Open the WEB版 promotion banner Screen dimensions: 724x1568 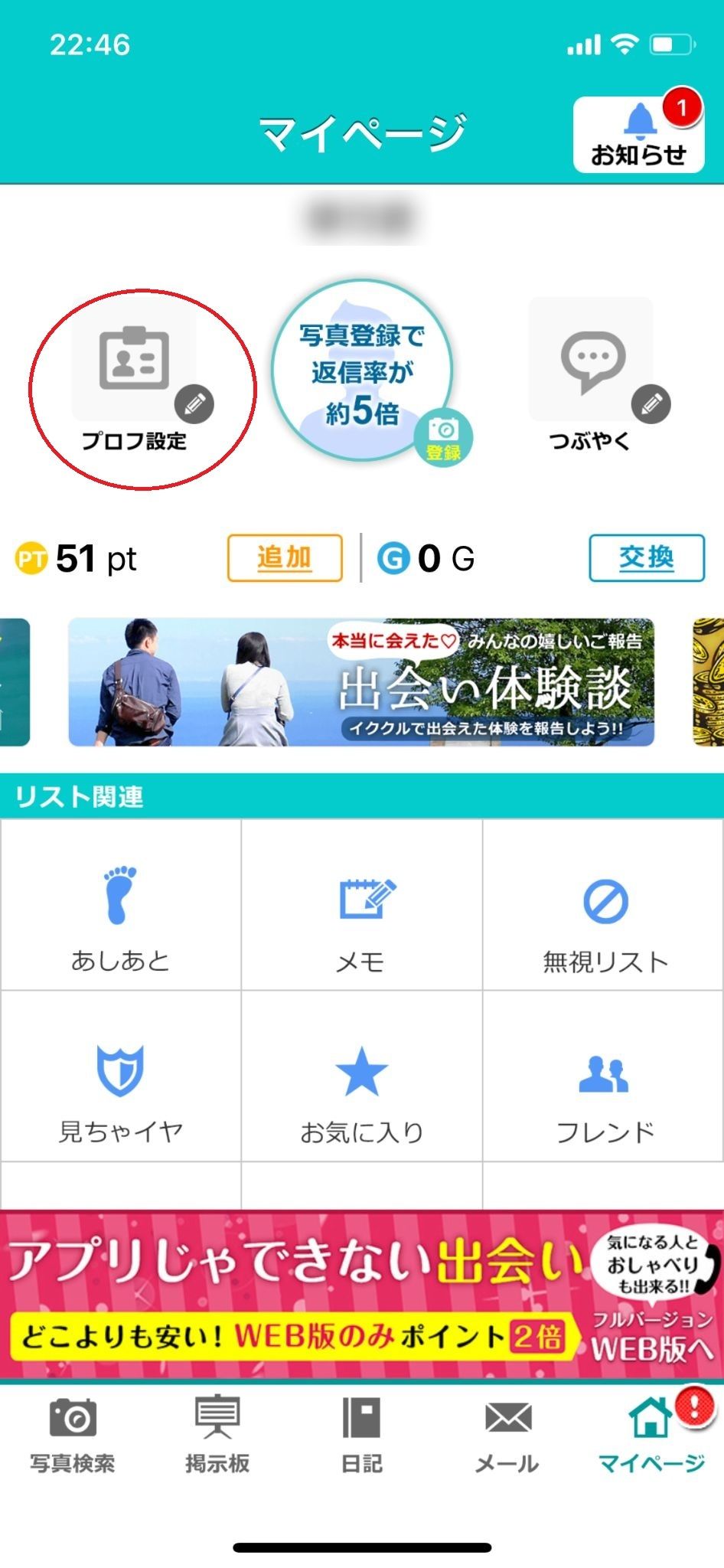click(361, 1295)
